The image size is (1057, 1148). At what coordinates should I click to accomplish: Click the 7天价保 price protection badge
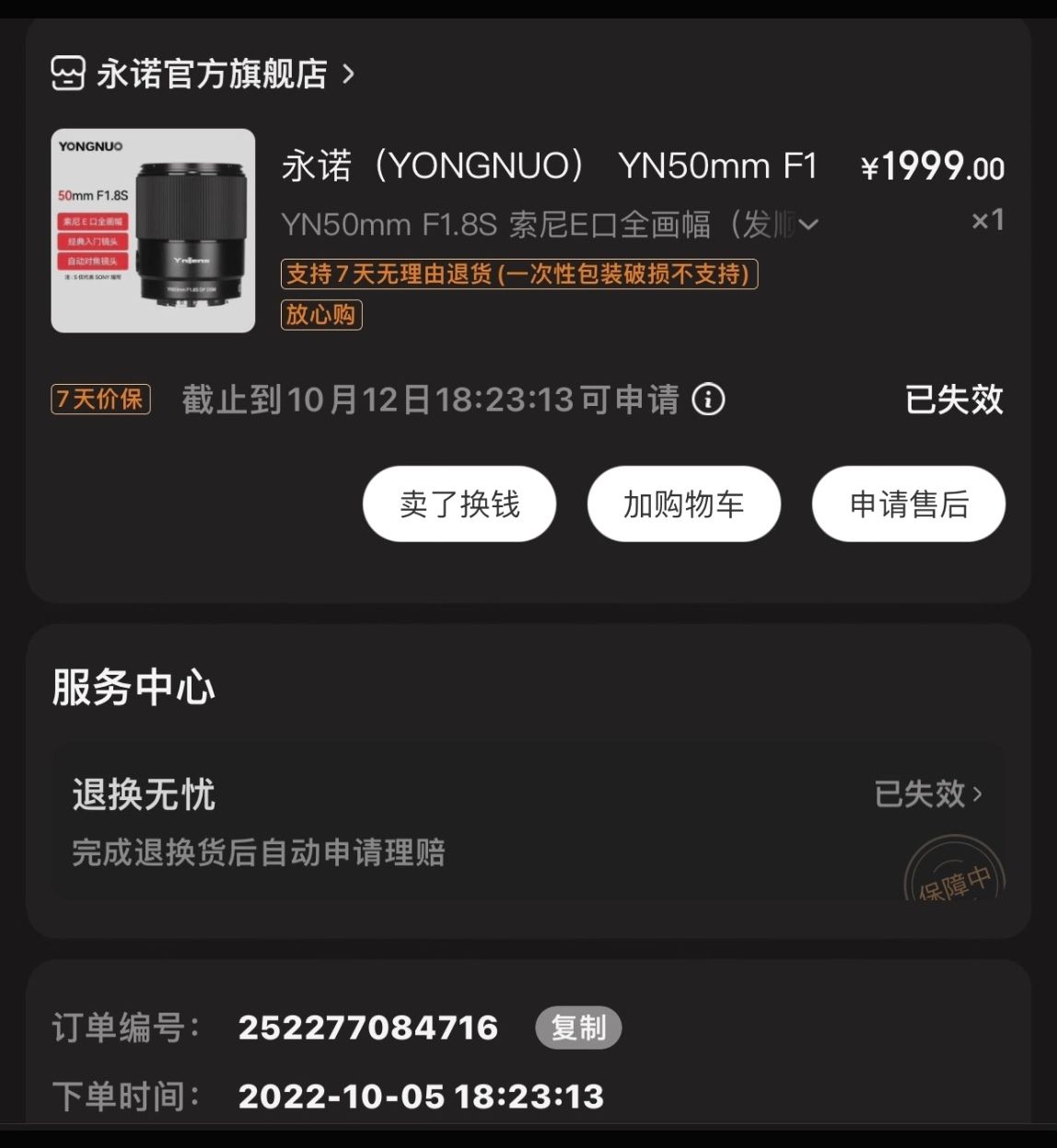98,400
